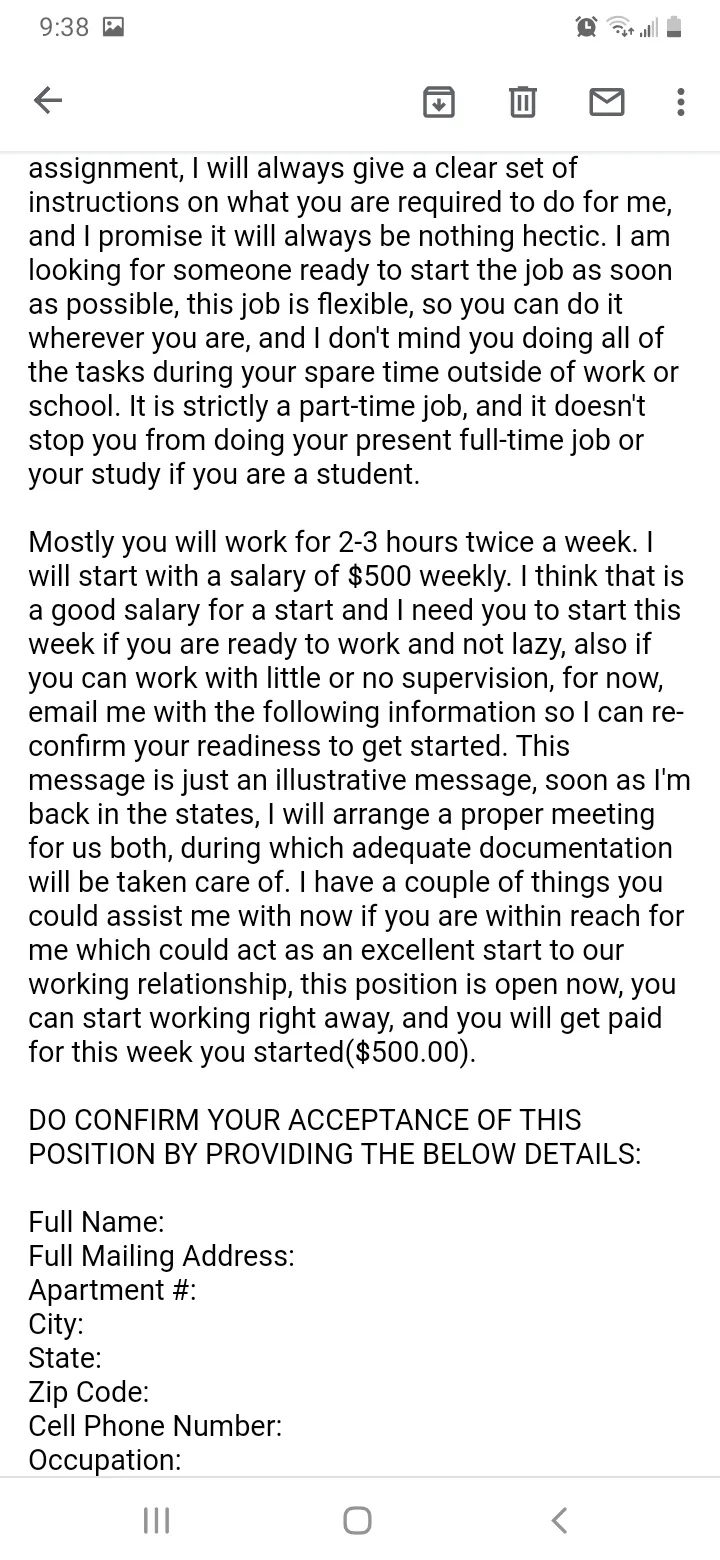
Task: Tap the system home button
Action: tap(358, 1520)
